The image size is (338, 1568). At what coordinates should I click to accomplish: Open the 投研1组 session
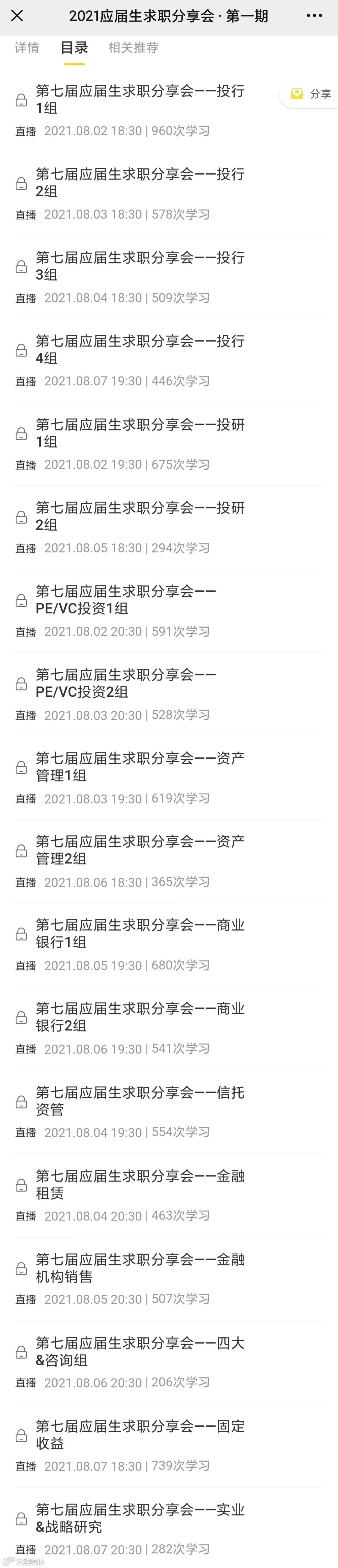(x=140, y=433)
